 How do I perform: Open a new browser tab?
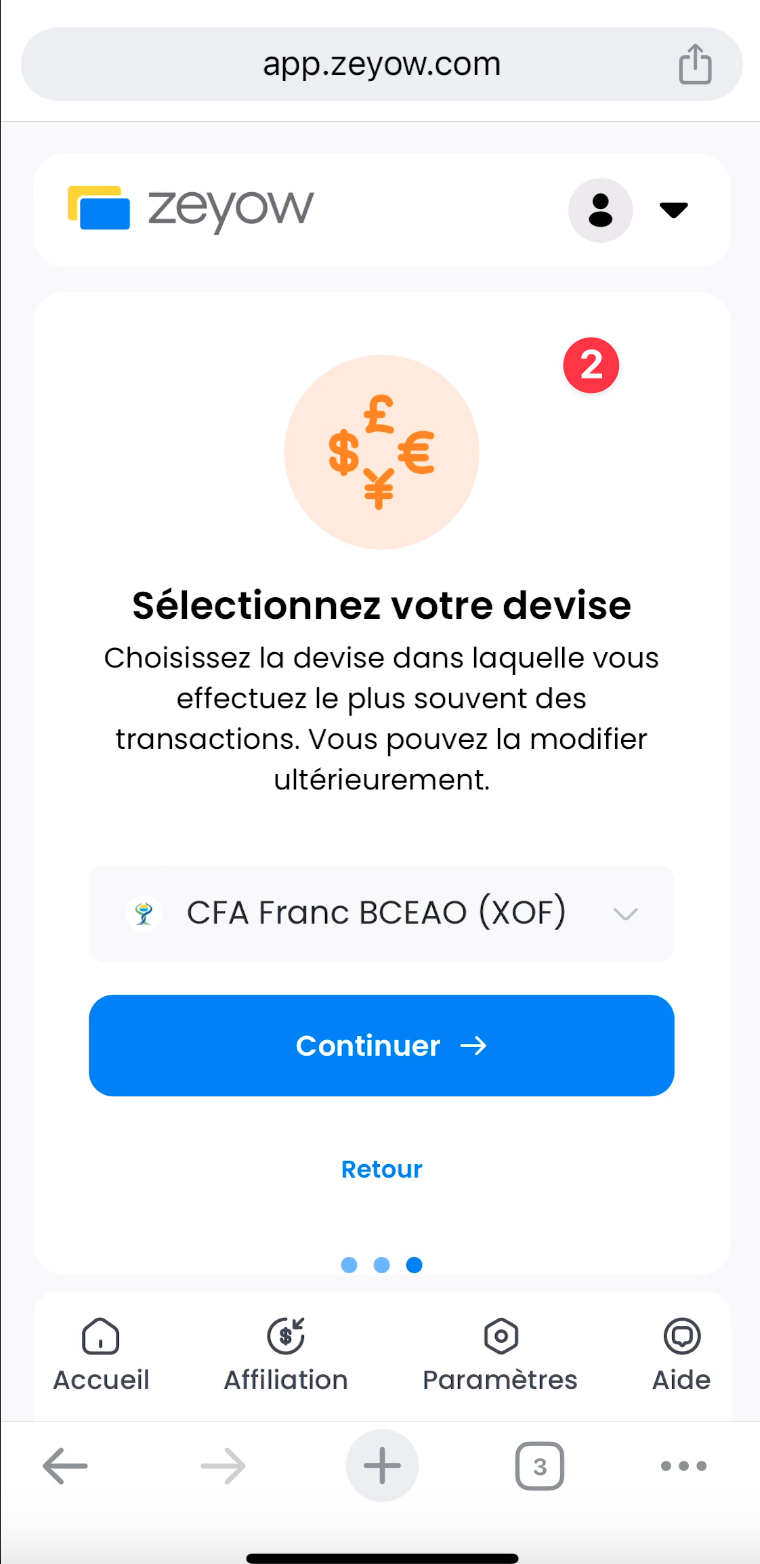coord(382,1467)
